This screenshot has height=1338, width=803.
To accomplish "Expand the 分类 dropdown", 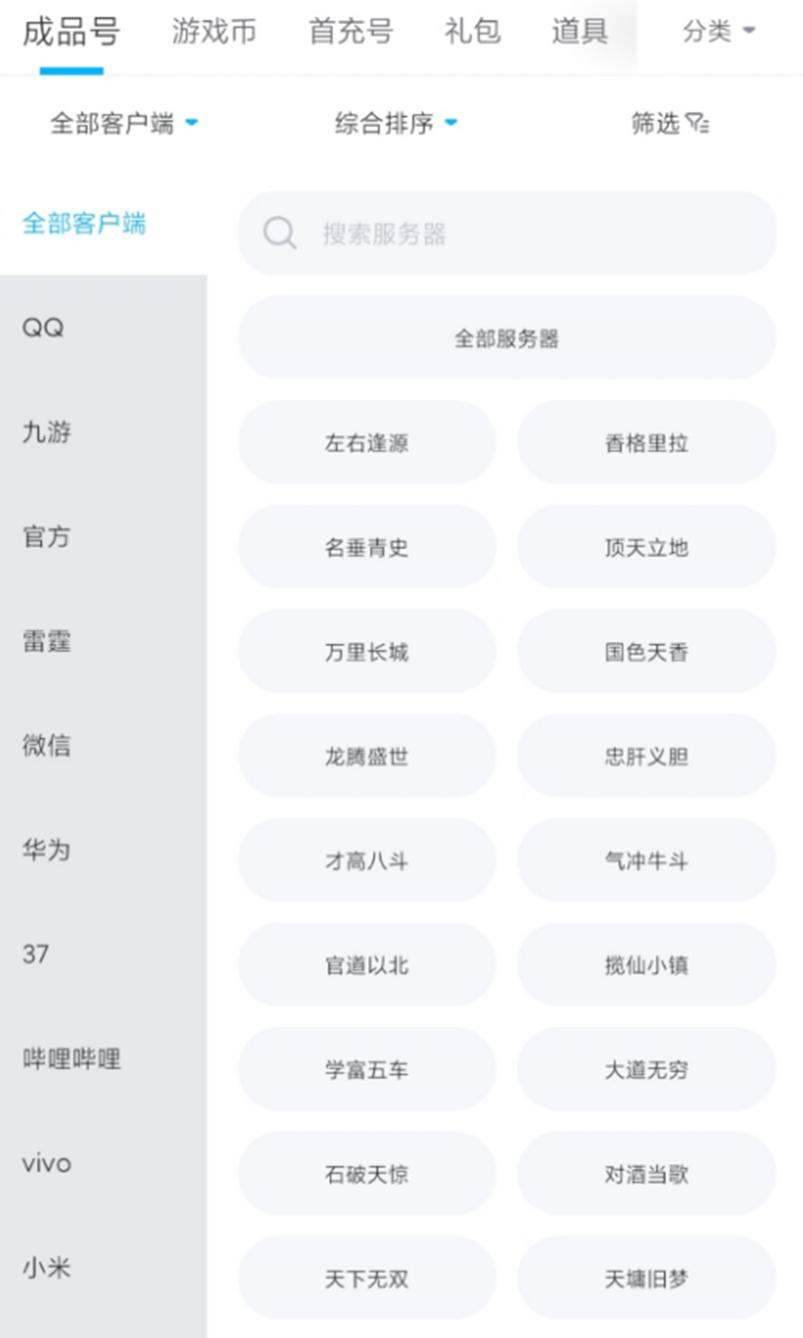I will click(718, 31).
